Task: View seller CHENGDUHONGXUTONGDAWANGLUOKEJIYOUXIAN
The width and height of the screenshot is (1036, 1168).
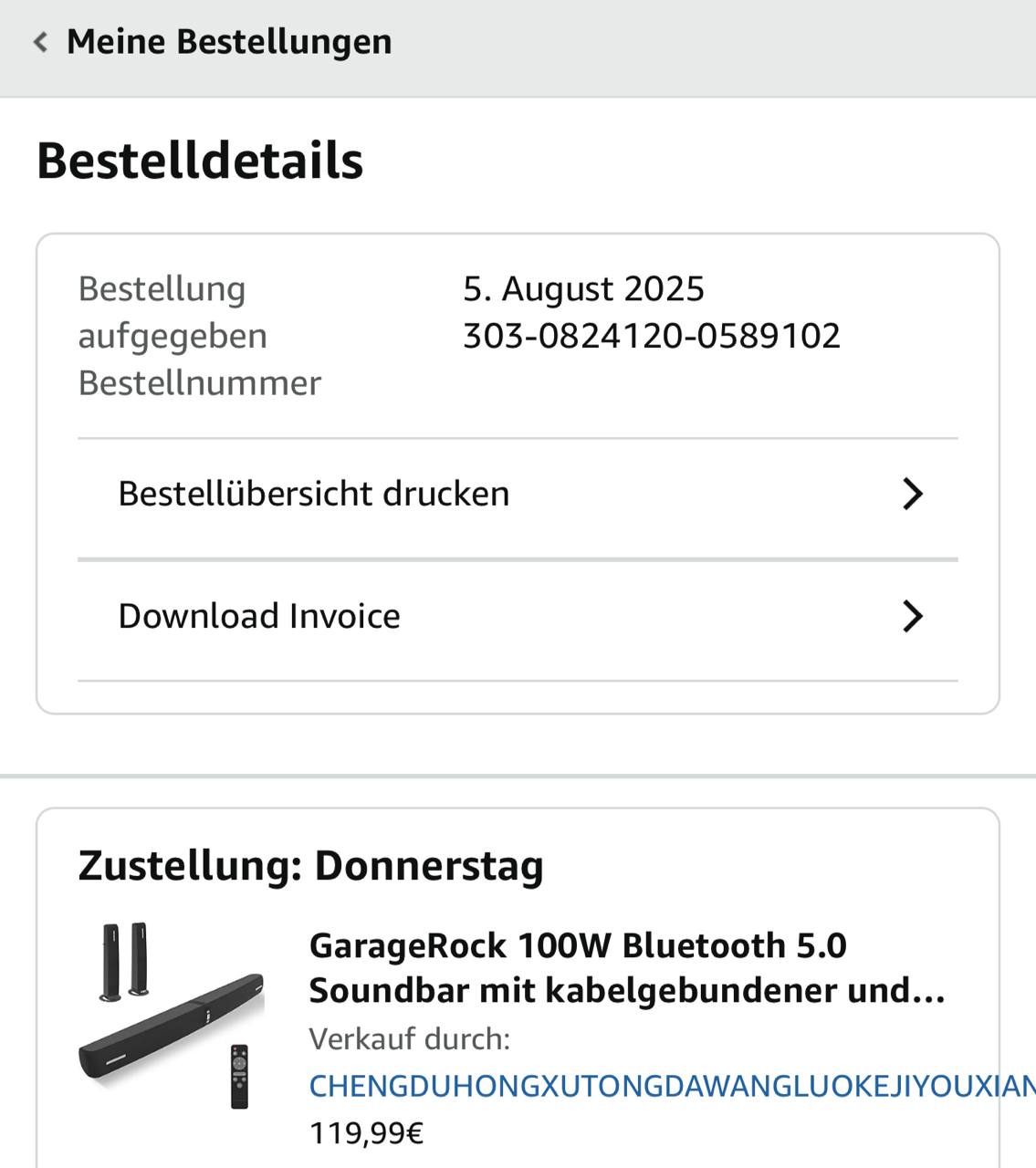Action: coord(672,1087)
